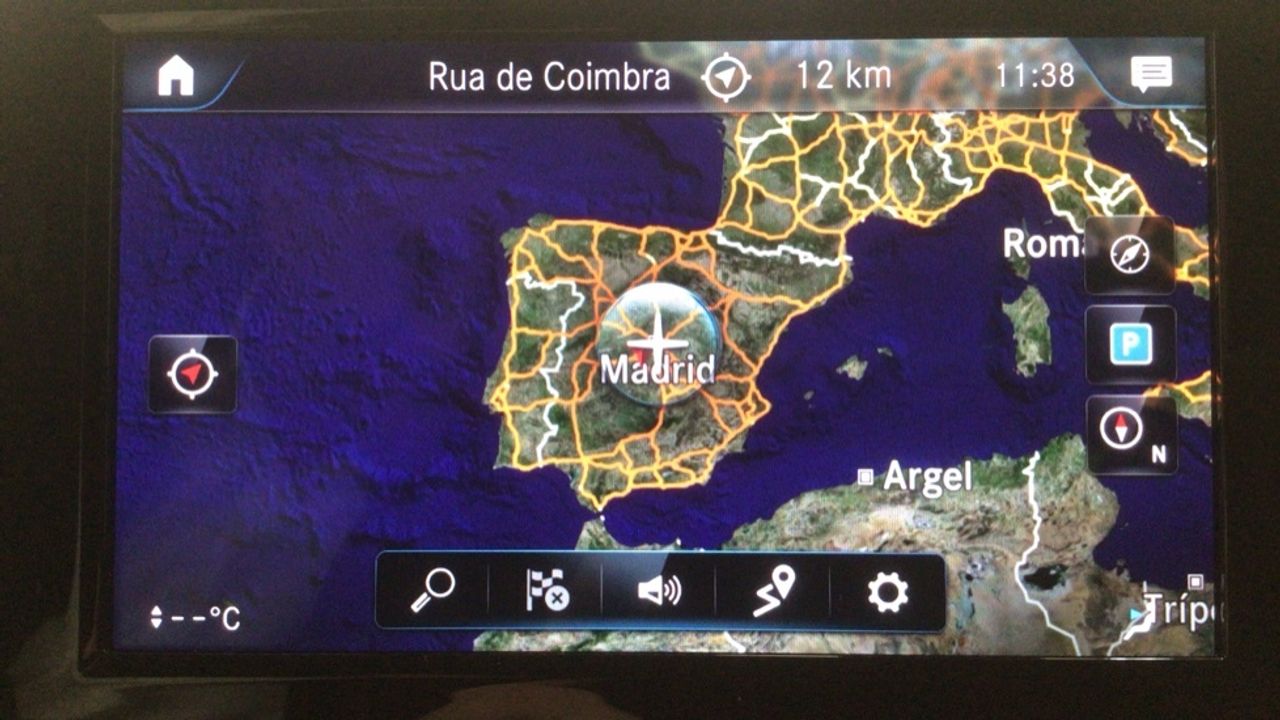This screenshot has width=1280, height=720.
Task: Open the map search magnifier
Action: (433, 591)
